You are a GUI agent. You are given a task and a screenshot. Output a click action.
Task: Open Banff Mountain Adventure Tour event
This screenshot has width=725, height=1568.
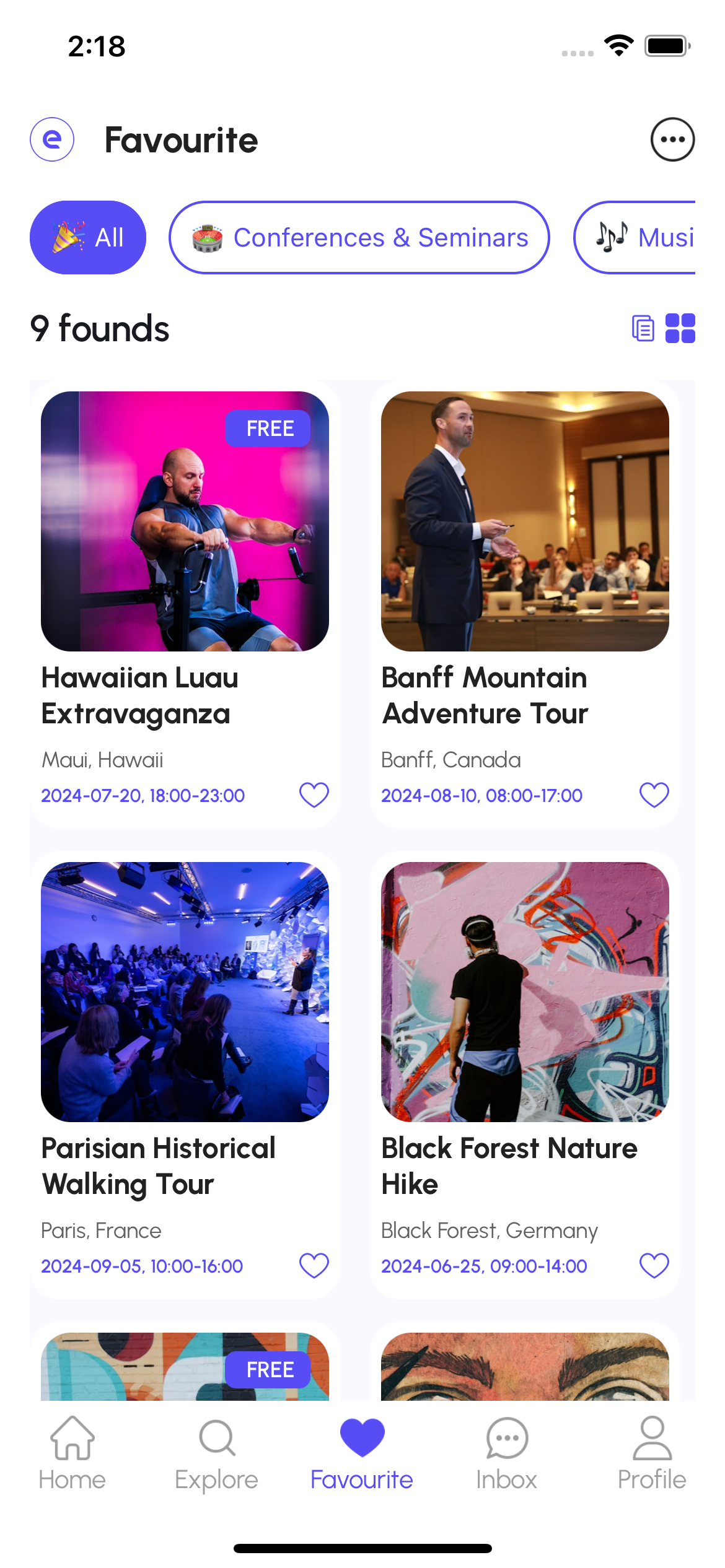pos(525,521)
